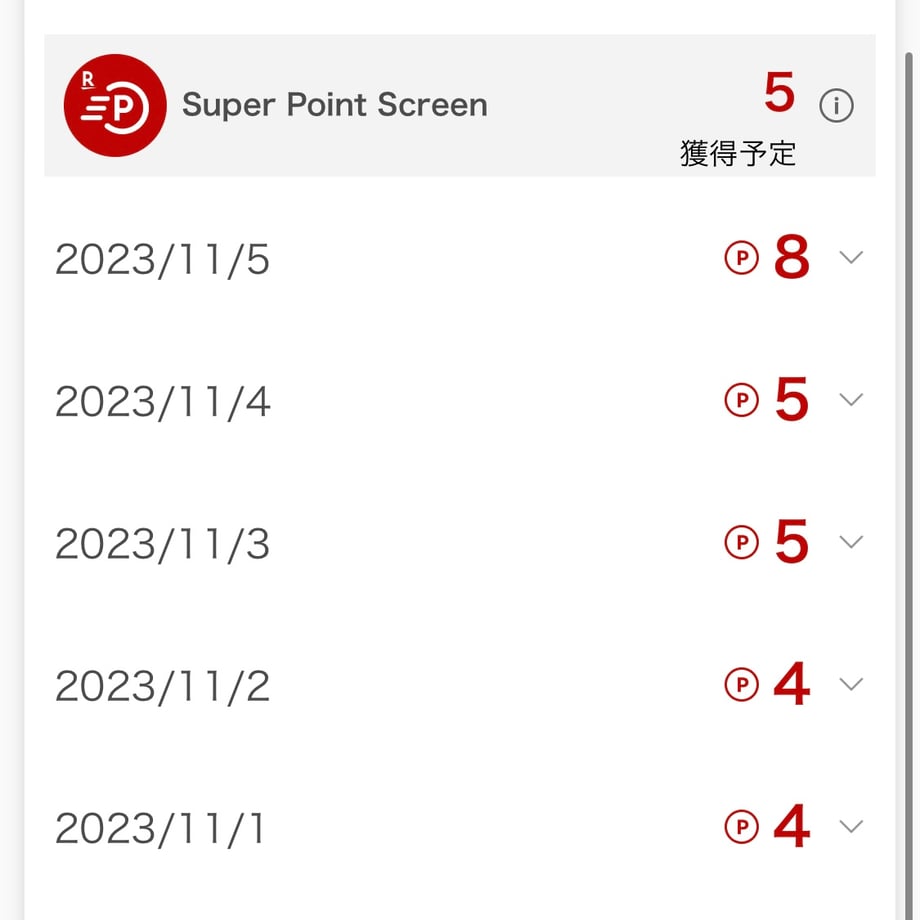Expand the 2023/11/5 points entry
The width and height of the screenshot is (920, 920).
pos(851,258)
